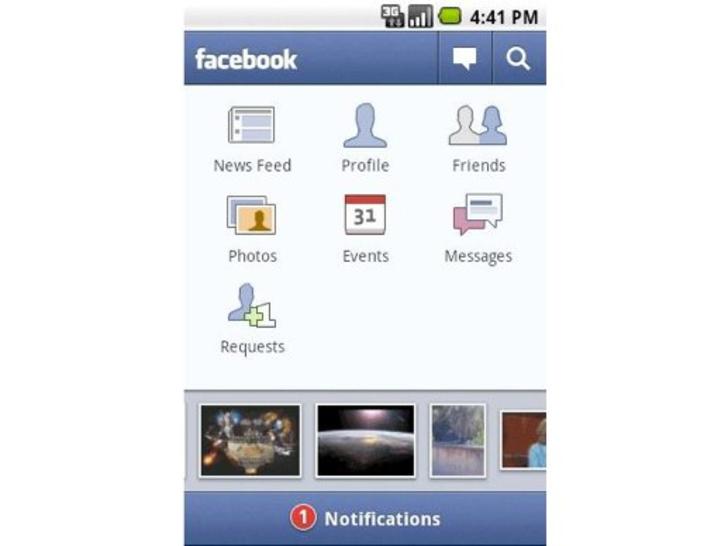Open the Earth from space photo
728x546 pixels.
[365, 440]
